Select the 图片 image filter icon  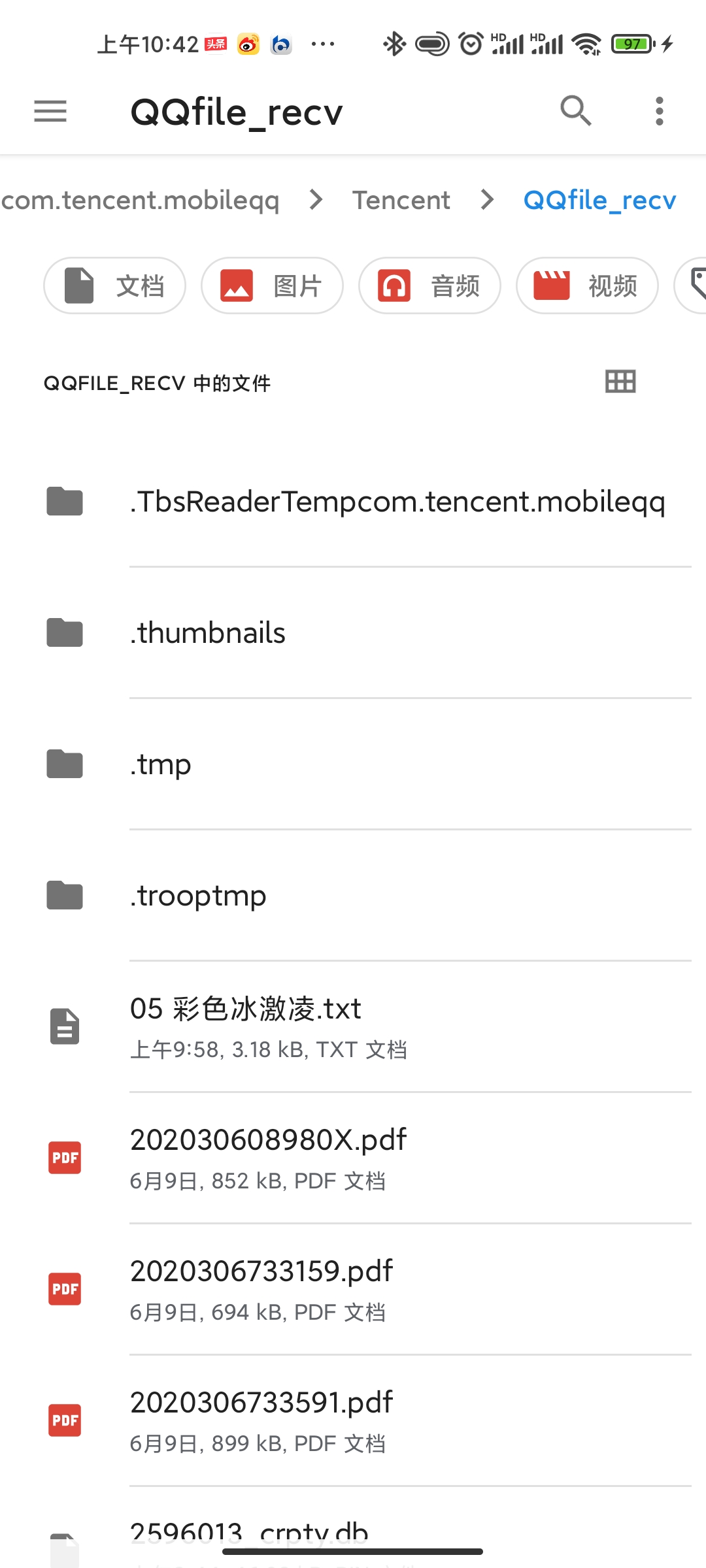(x=237, y=286)
